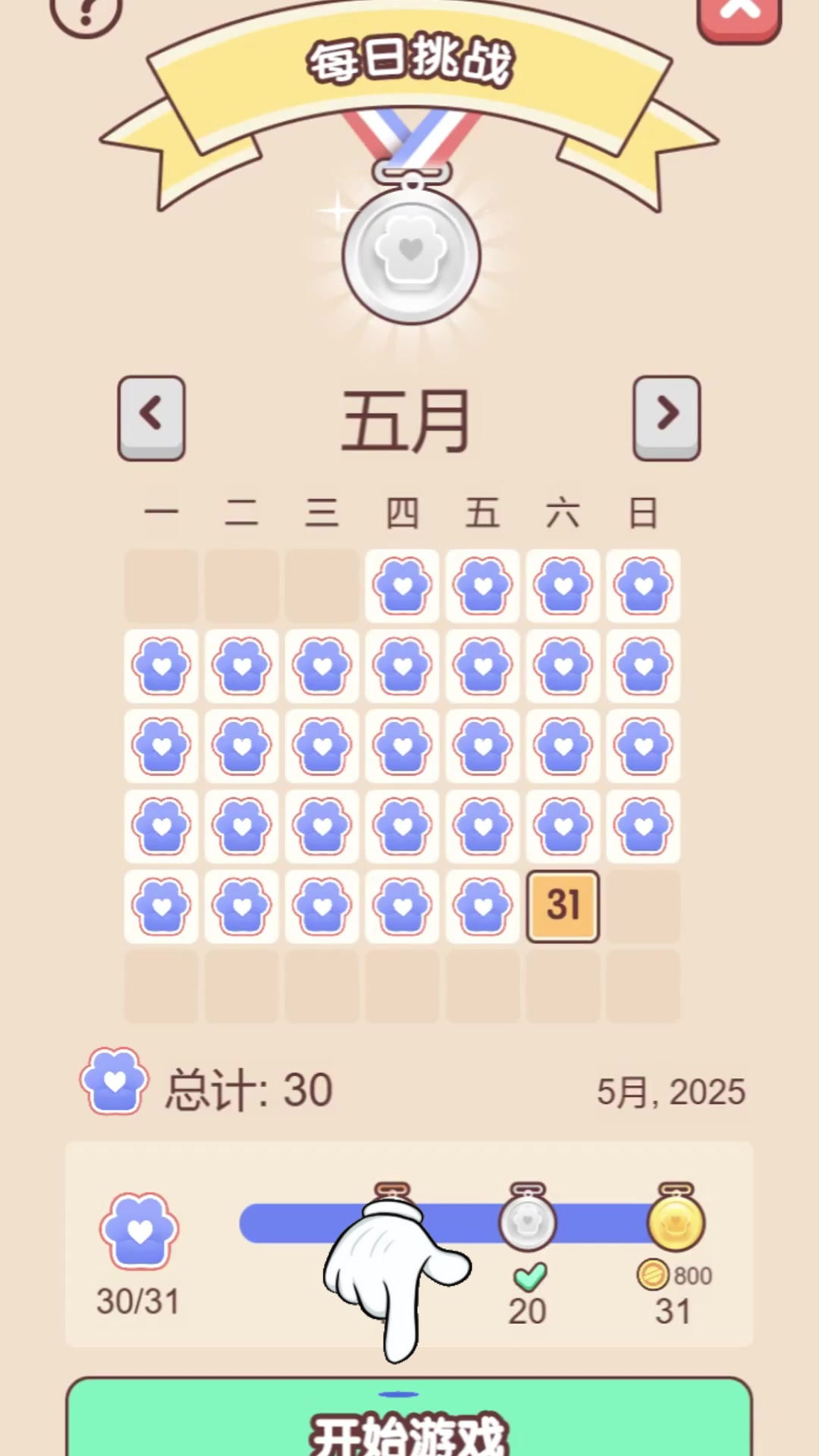Image resolution: width=819 pixels, height=1456 pixels.
Task: Go to the next month
Action: [667, 418]
